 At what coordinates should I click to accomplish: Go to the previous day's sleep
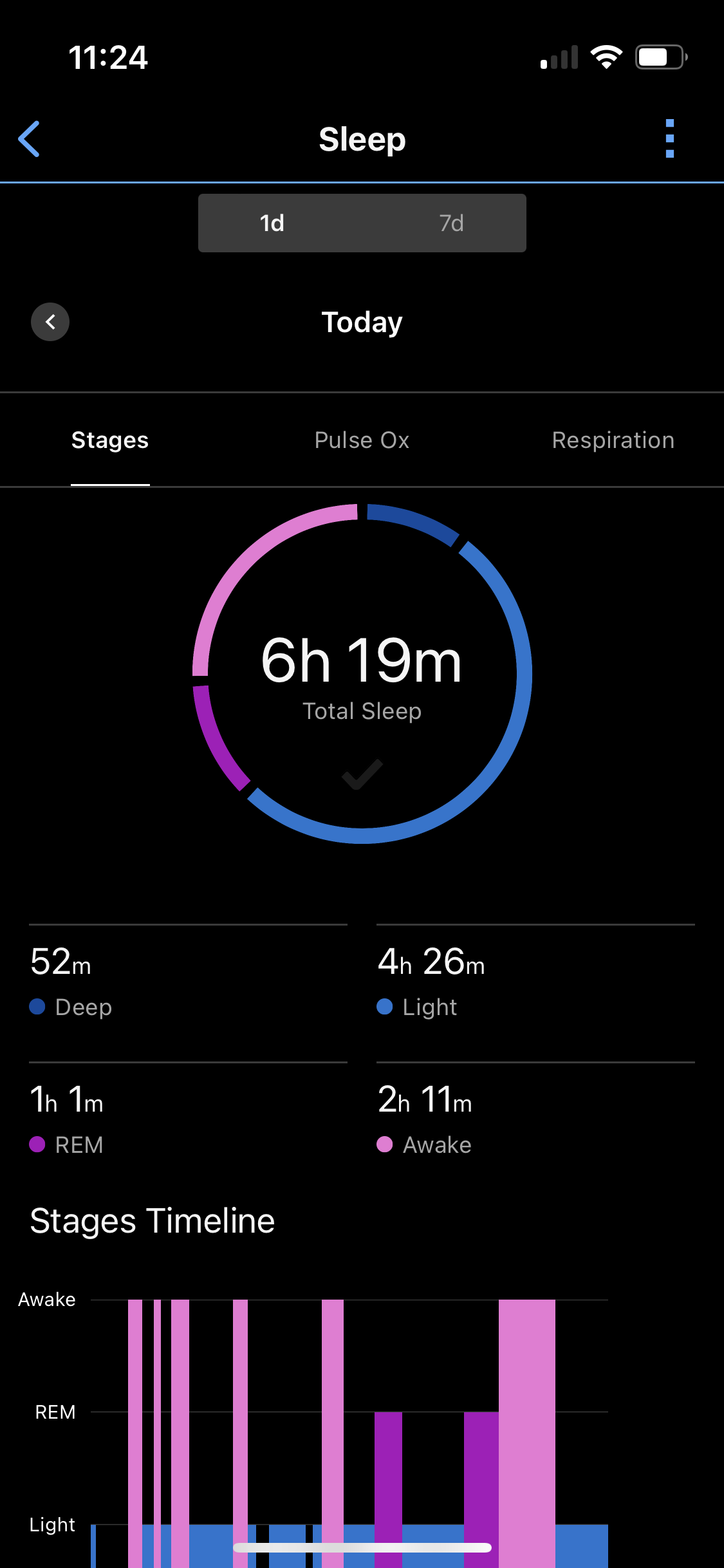50,322
